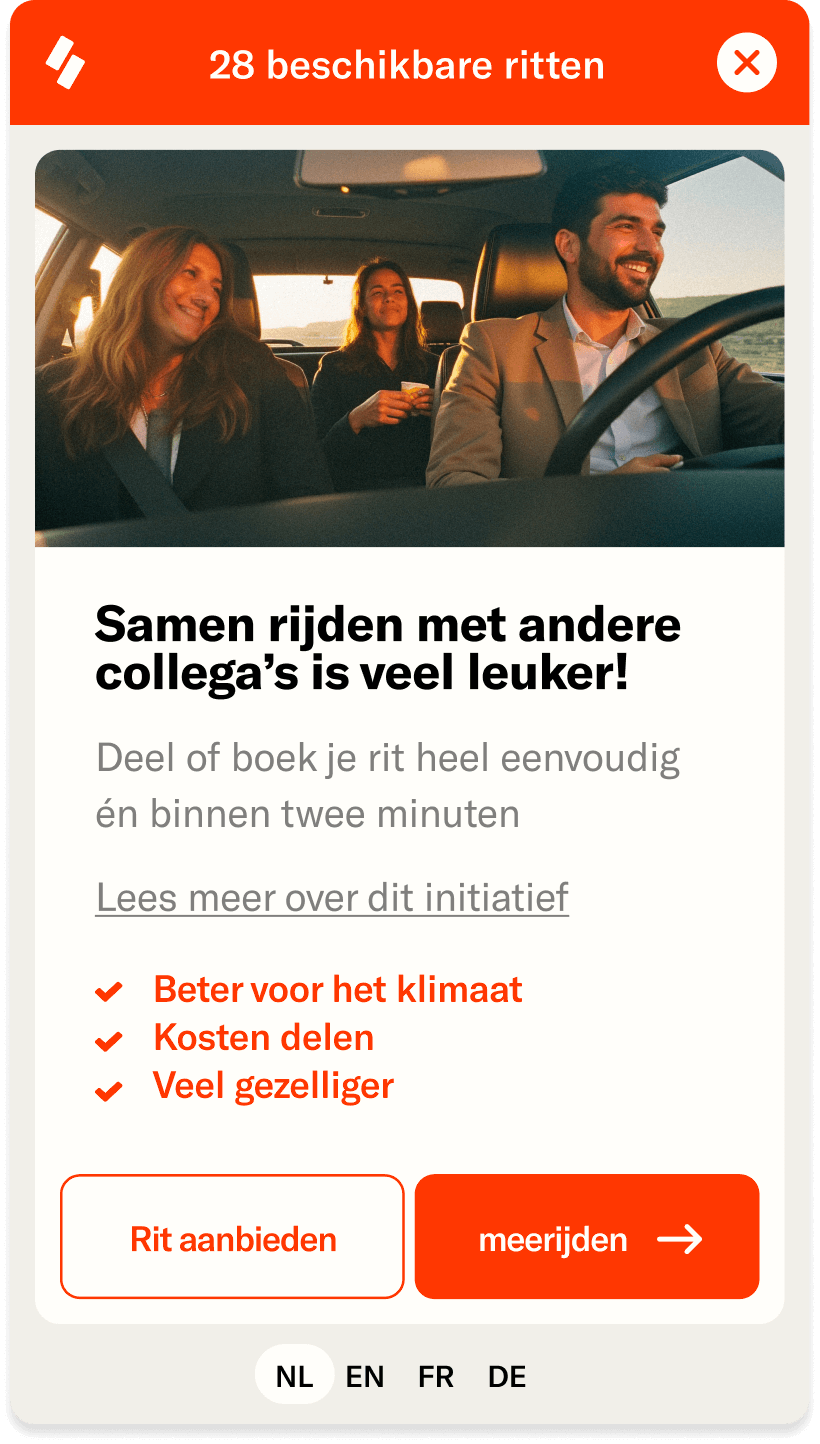The width and height of the screenshot is (820, 1444).
Task: Tap the 'Rit aanbieden' button
Action: (x=232, y=1237)
